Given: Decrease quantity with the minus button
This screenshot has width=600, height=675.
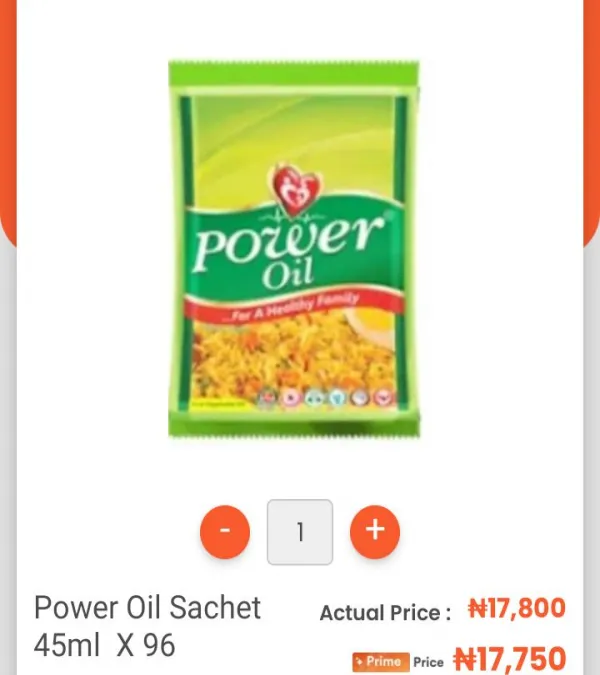Looking at the screenshot, I should (226, 532).
